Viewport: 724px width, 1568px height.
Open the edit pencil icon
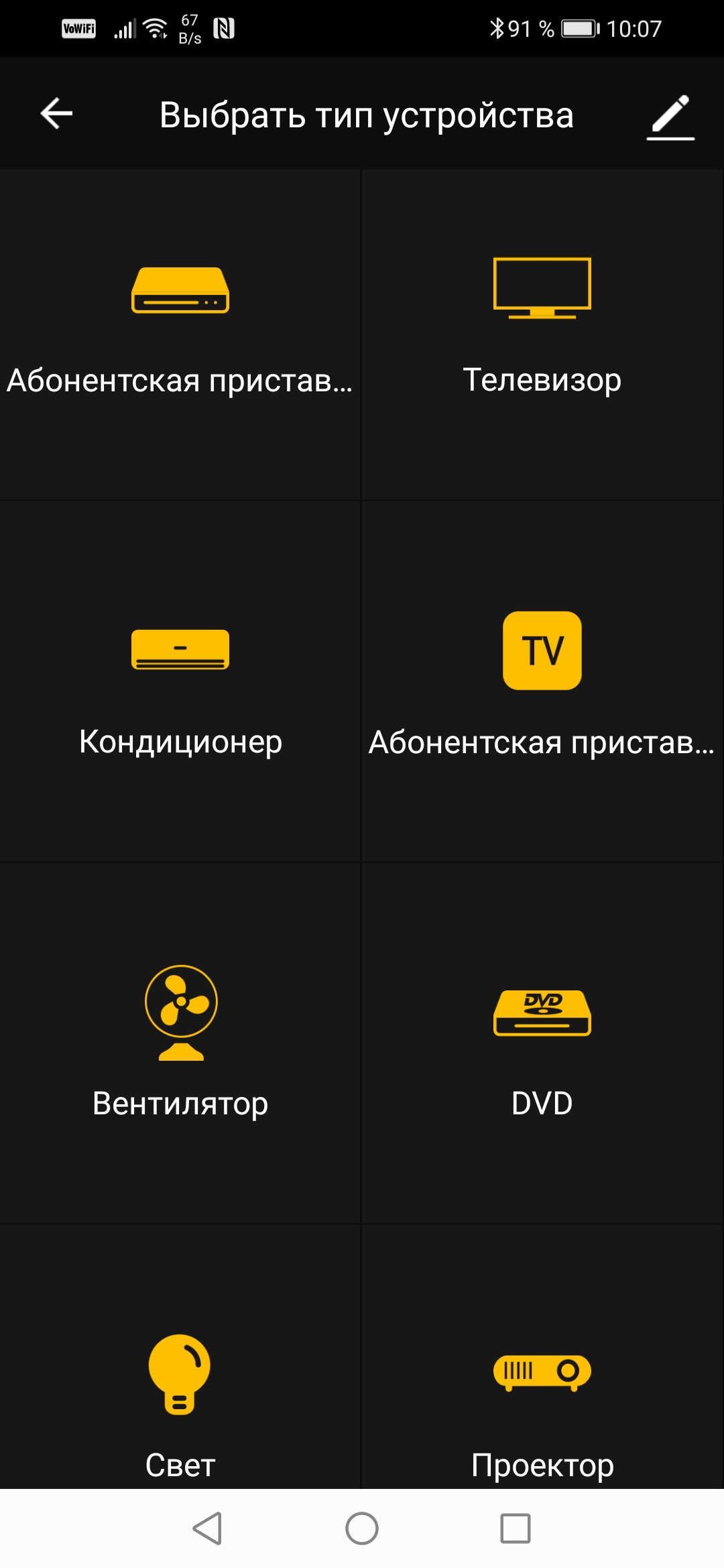pos(670,115)
